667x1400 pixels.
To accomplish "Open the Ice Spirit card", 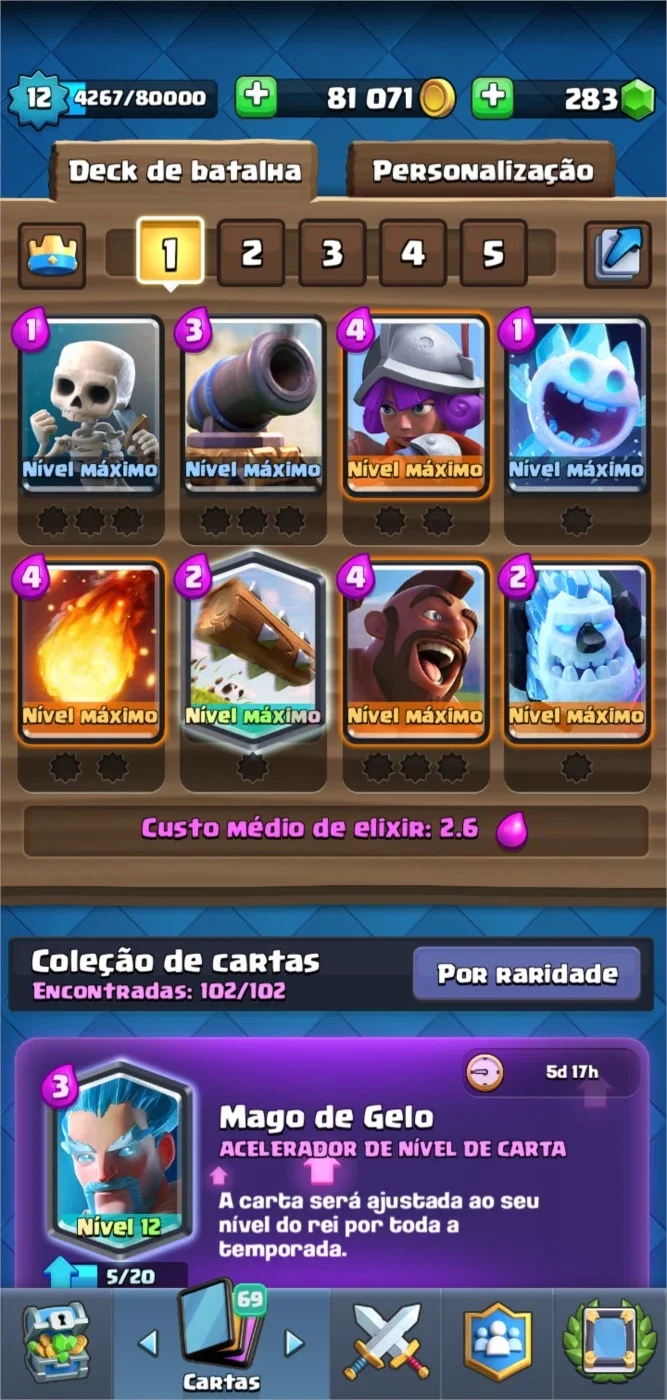I will (x=577, y=405).
